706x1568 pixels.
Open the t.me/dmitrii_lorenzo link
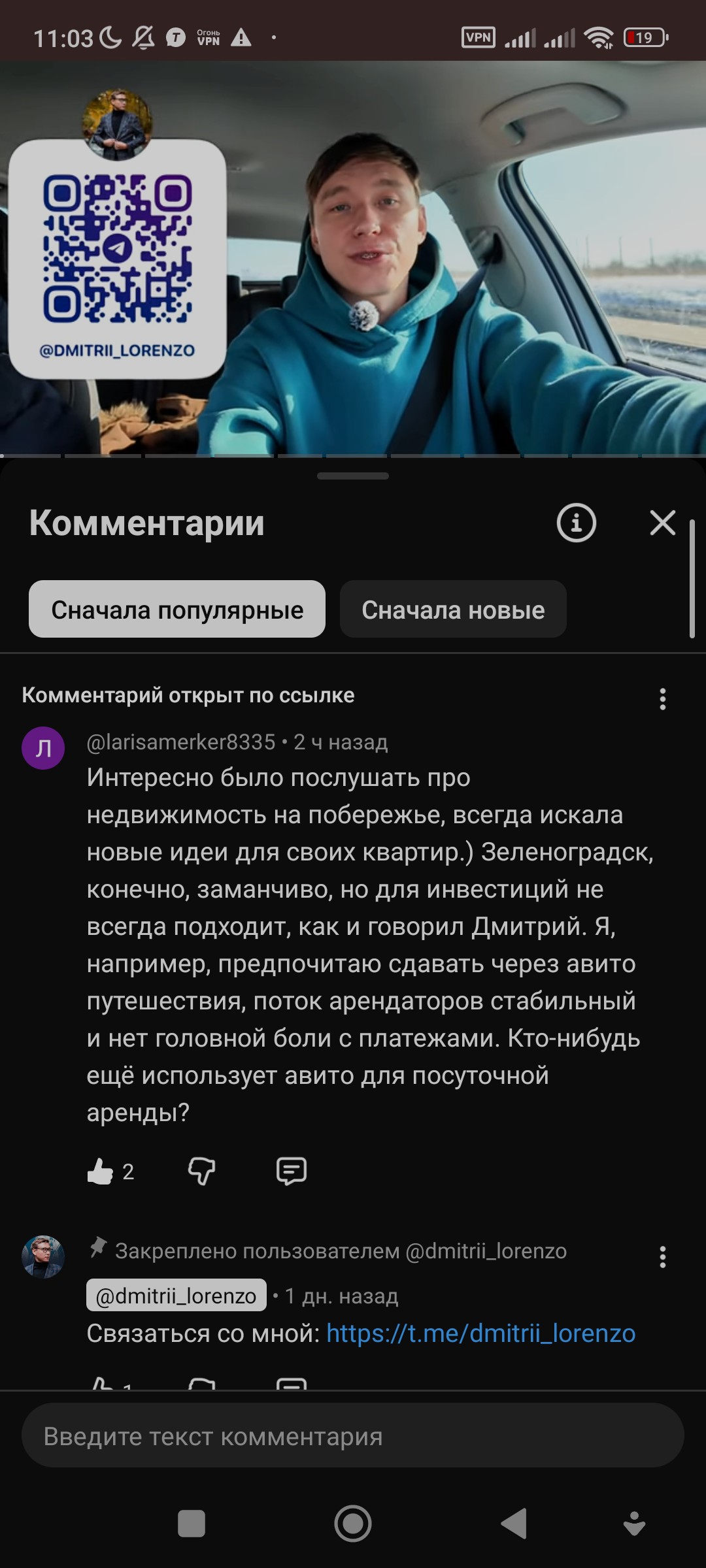click(480, 1333)
